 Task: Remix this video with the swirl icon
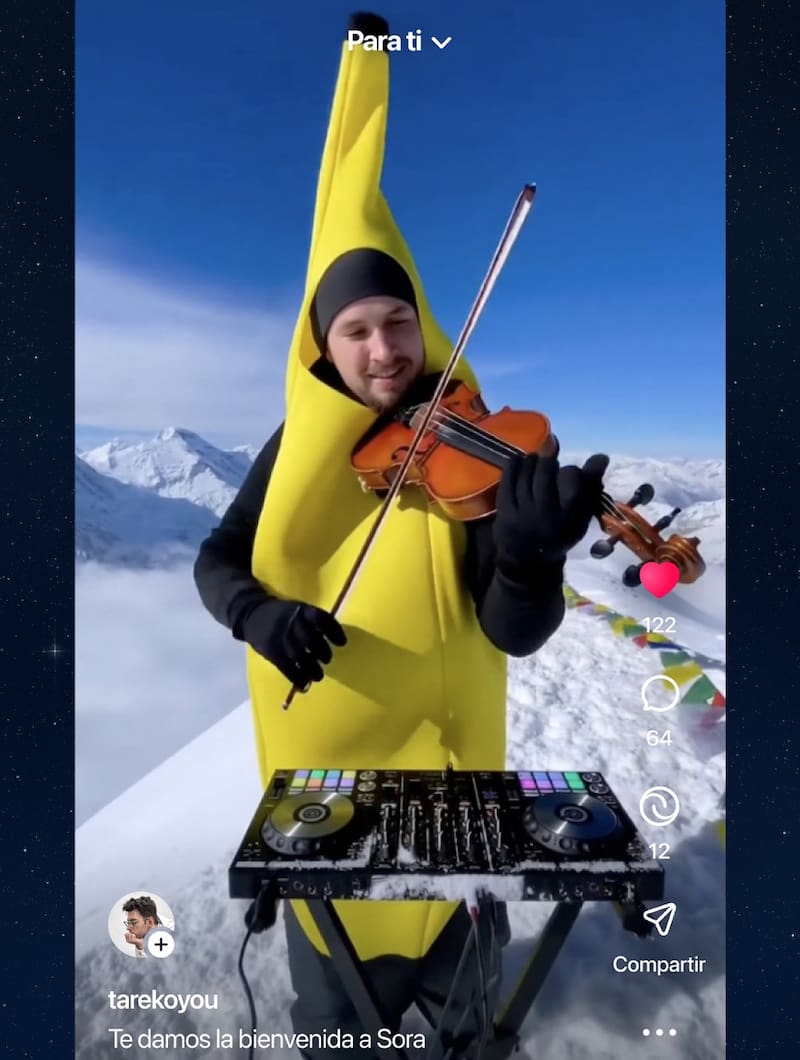(x=659, y=806)
